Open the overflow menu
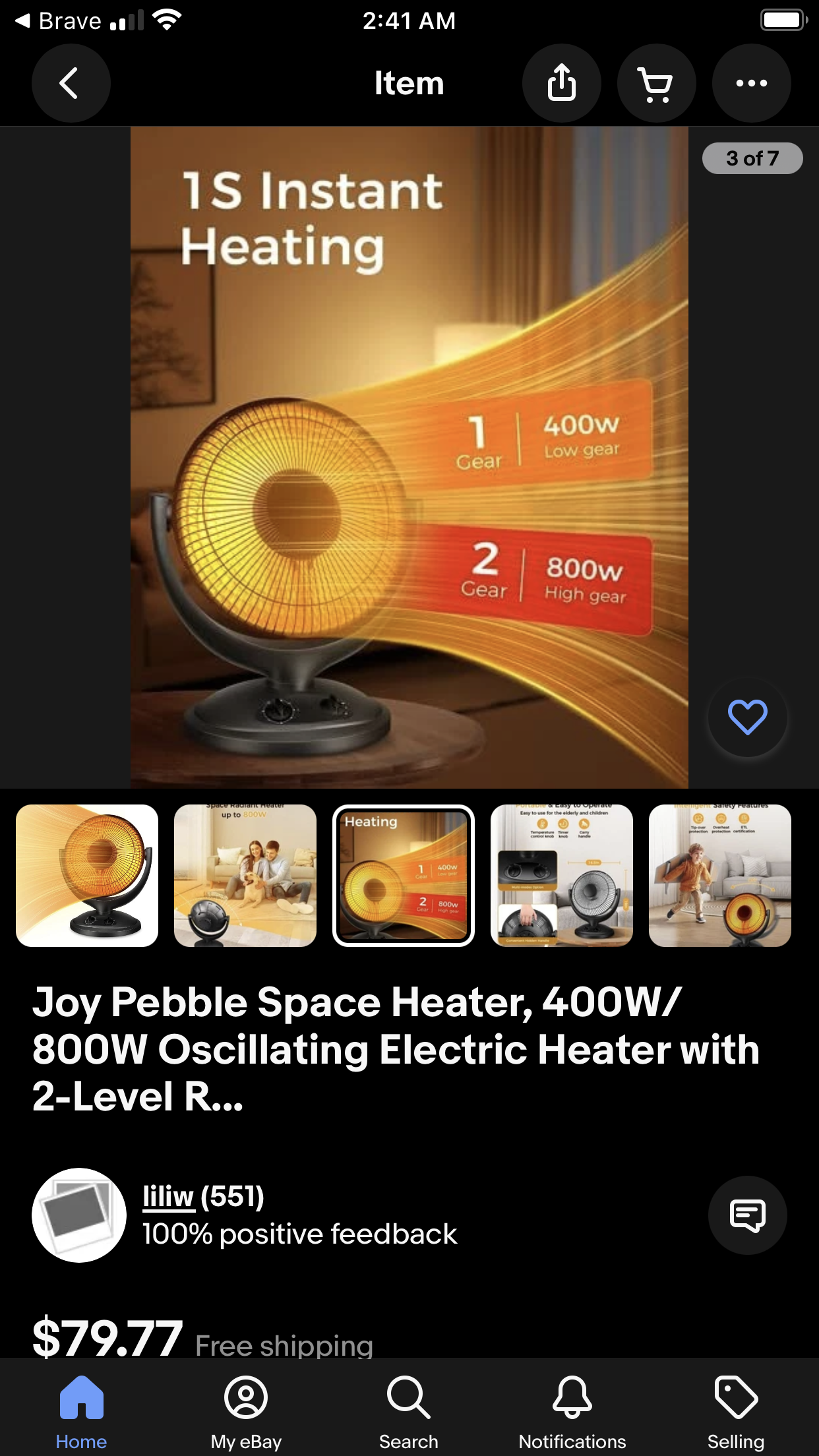Viewport: 819px width, 1456px height. (751, 83)
